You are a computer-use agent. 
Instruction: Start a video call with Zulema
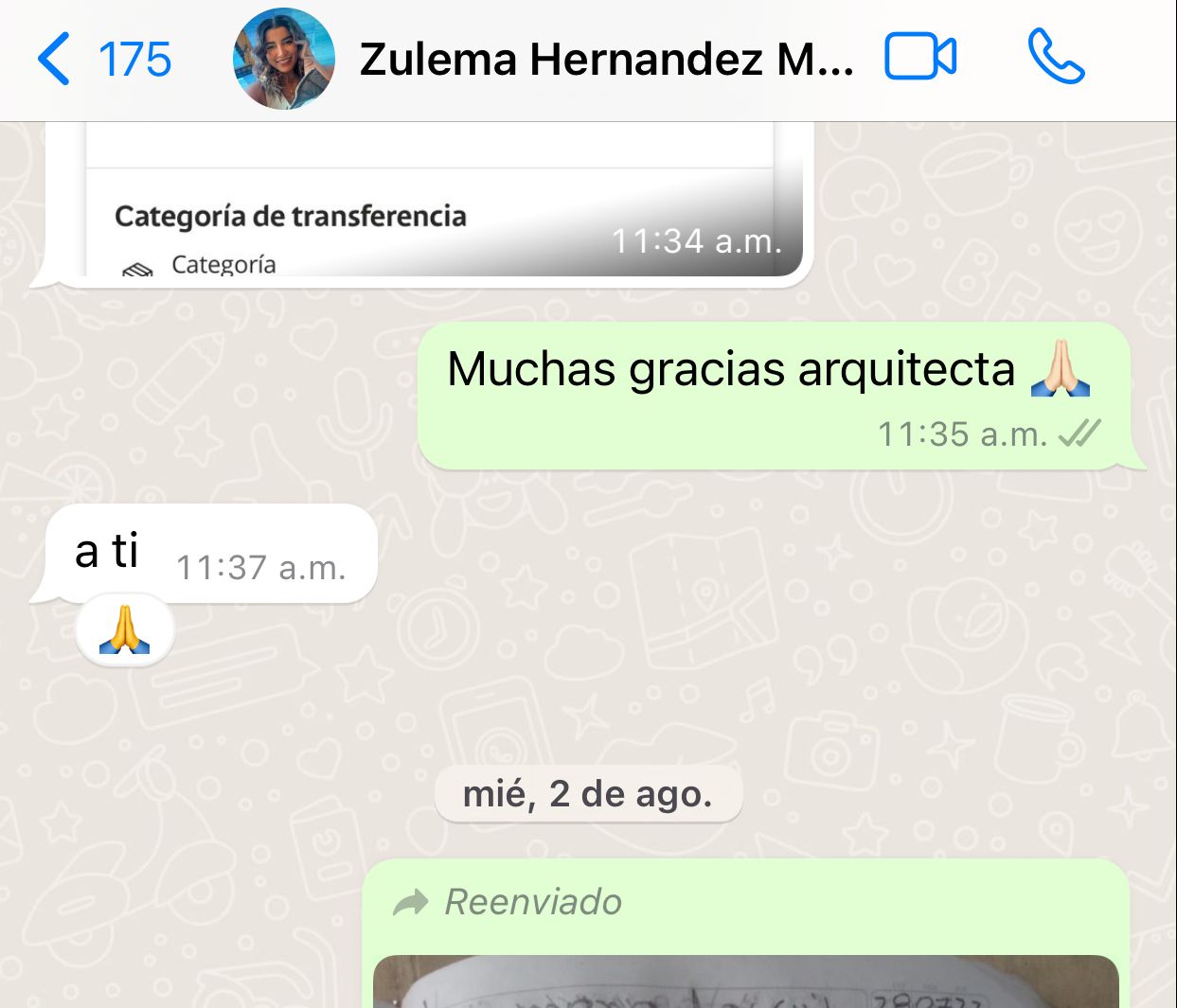(920, 57)
